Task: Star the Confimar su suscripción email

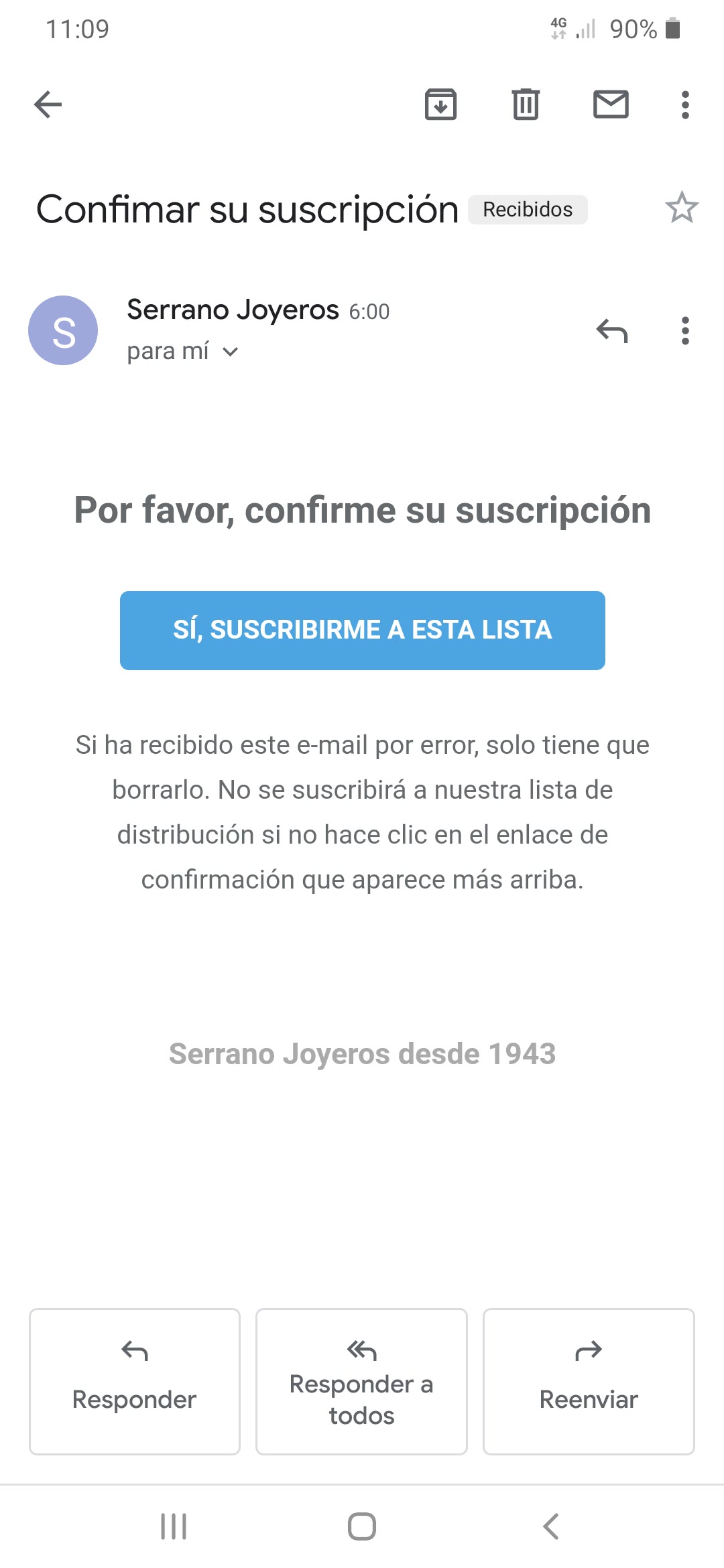Action: [682, 208]
